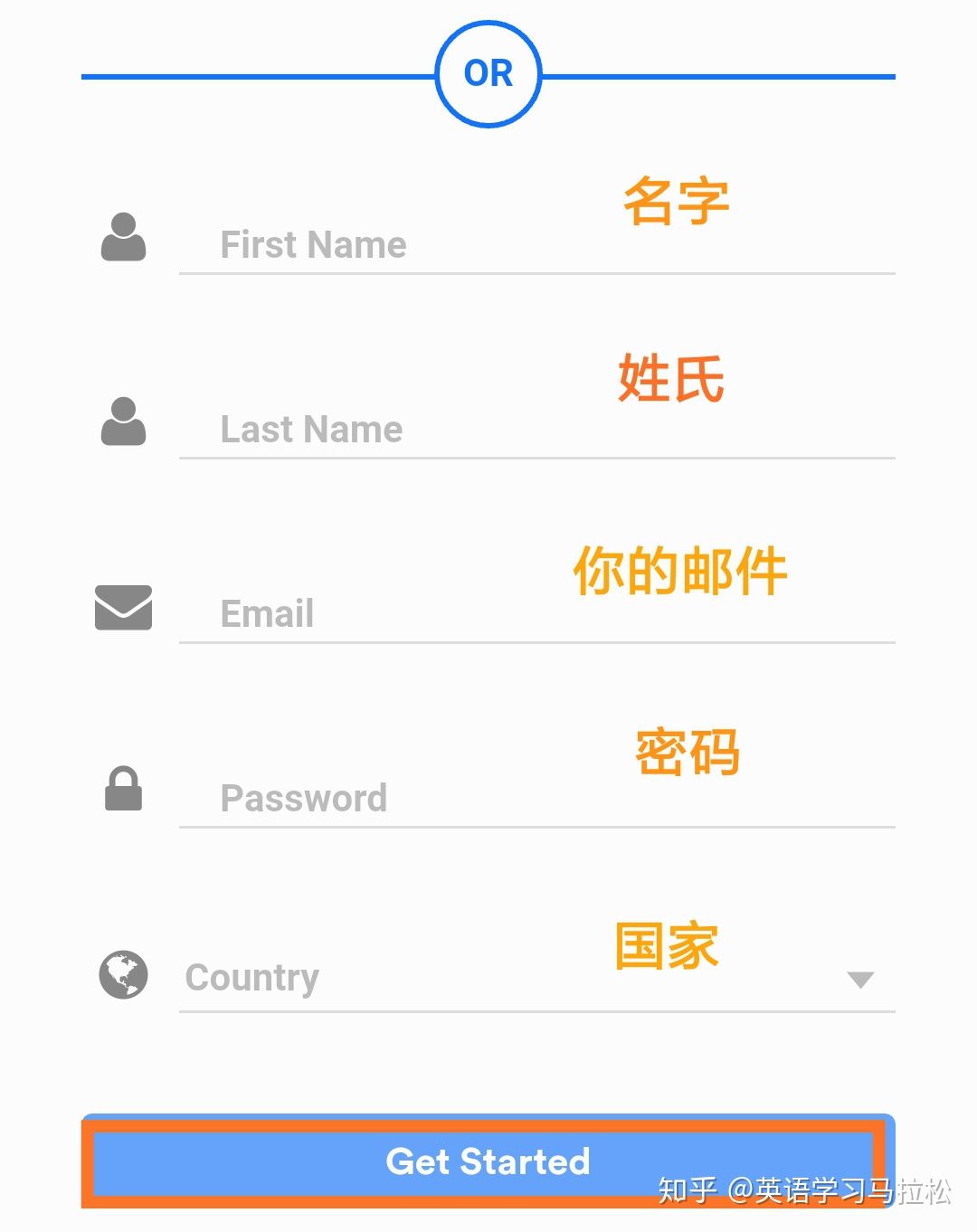The image size is (977, 1232).
Task: Click the padlock icon beside Password
Action: (x=122, y=789)
